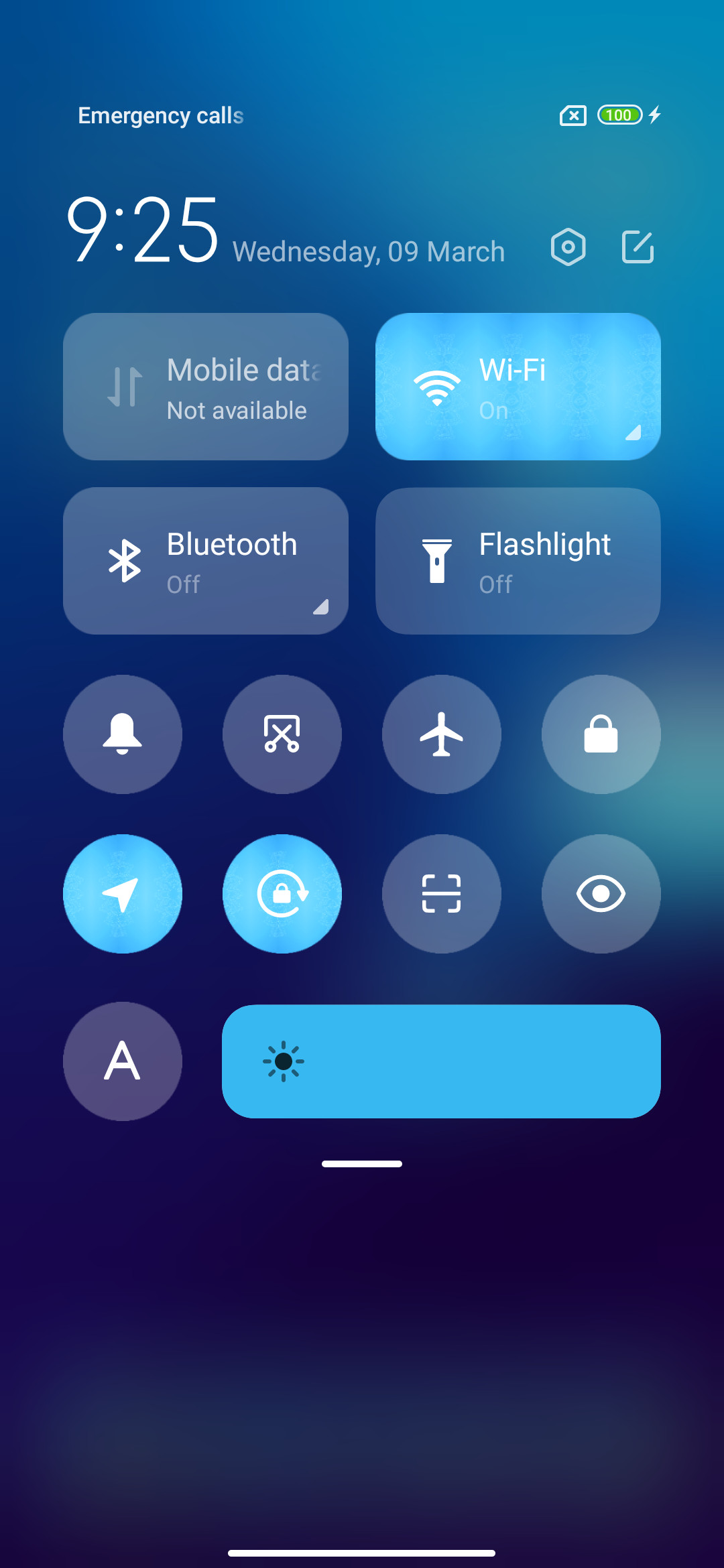Edit the control center tiles

coord(638,247)
